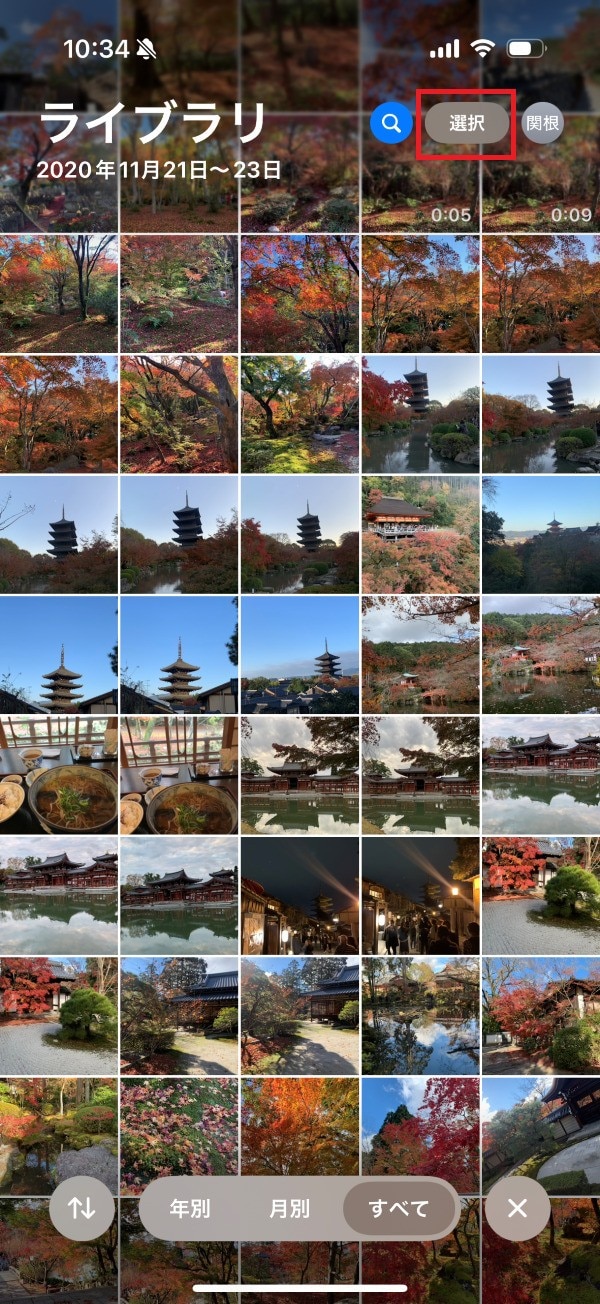The image size is (600, 1304).
Task: Open sort options with arrows icon
Action: pyautogui.click(x=81, y=1208)
